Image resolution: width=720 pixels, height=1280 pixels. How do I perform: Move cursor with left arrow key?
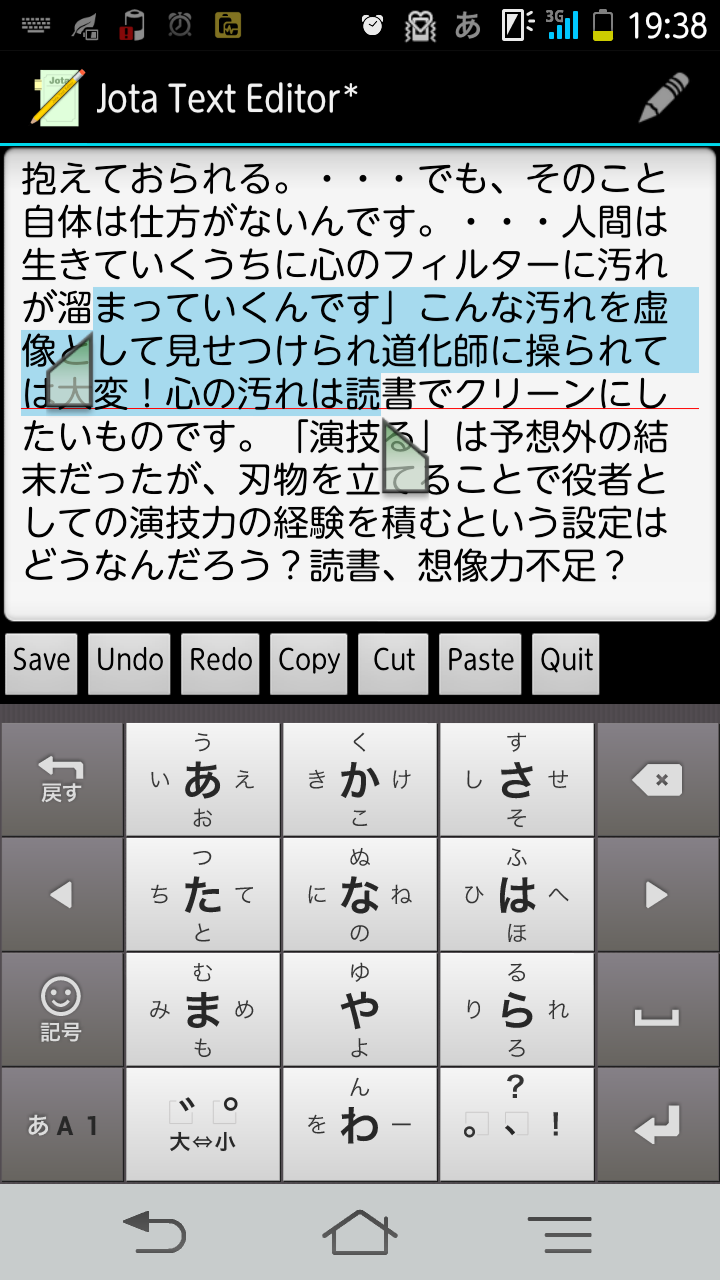61,895
